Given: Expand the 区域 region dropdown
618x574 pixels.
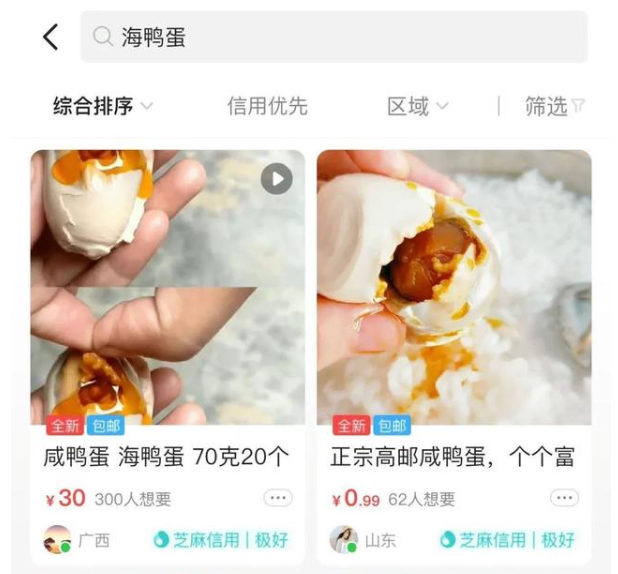Looking at the screenshot, I should 417,106.
